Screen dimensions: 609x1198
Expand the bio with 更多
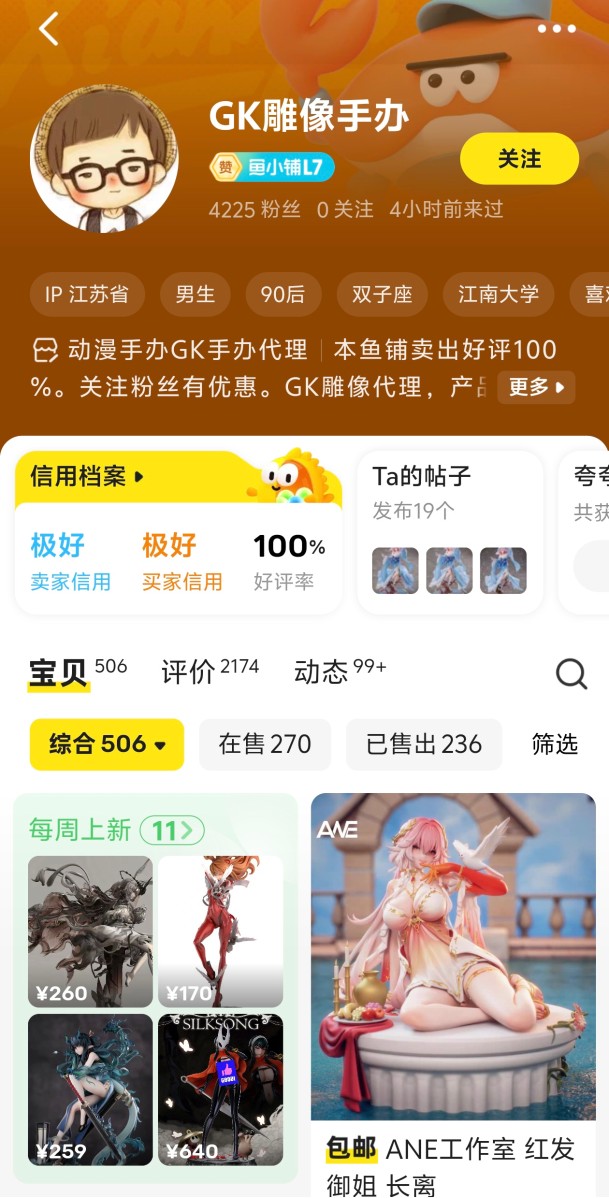(x=536, y=387)
